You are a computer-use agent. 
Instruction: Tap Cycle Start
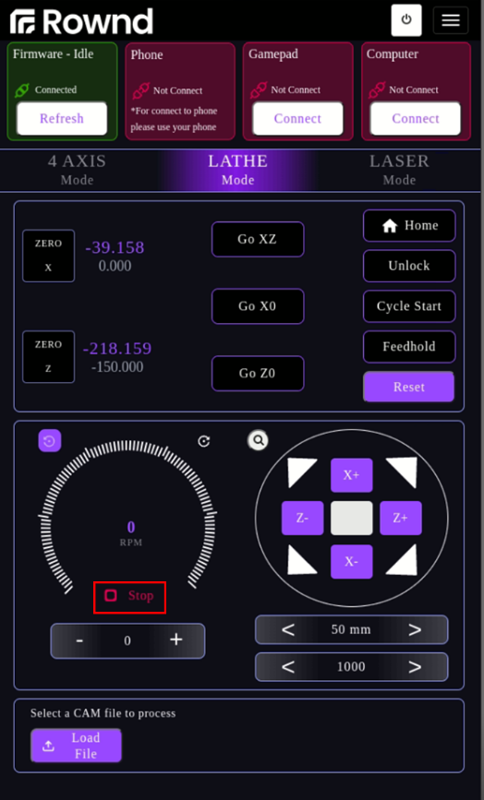point(409,306)
